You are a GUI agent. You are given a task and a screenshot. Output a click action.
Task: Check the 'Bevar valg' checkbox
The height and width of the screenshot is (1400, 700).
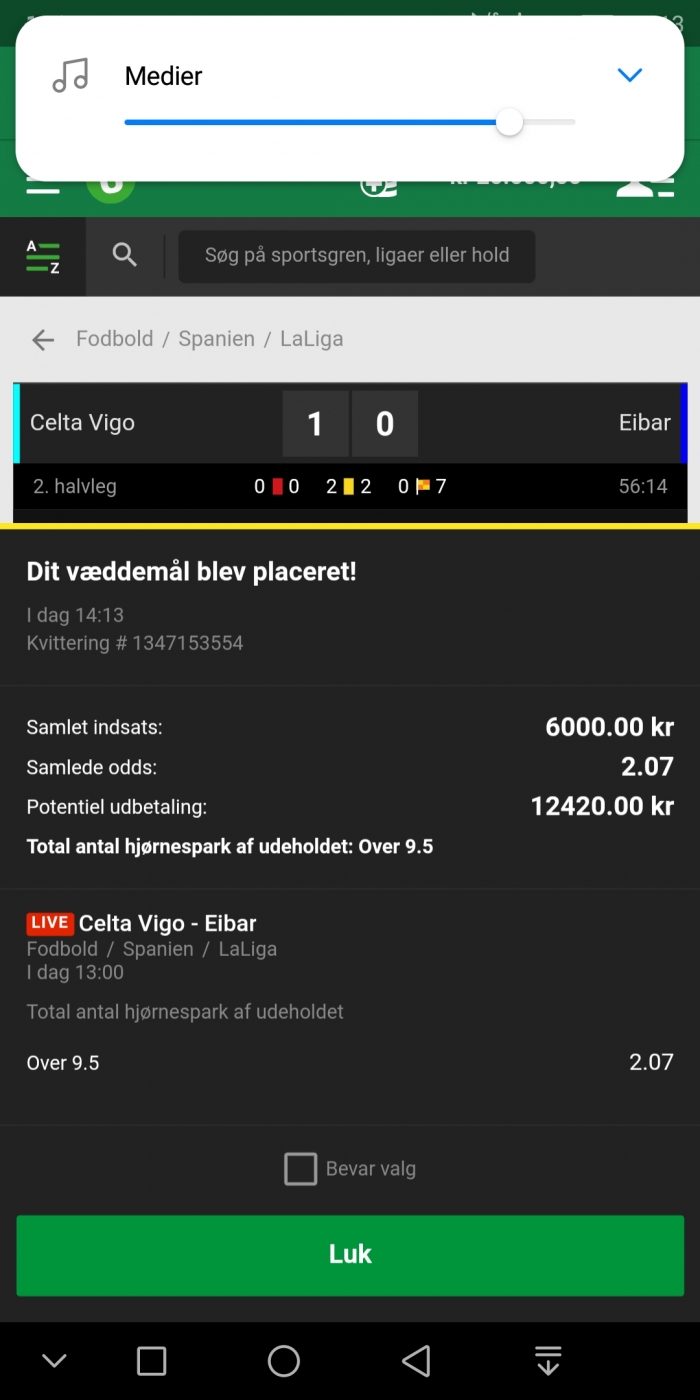[300, 1168]
